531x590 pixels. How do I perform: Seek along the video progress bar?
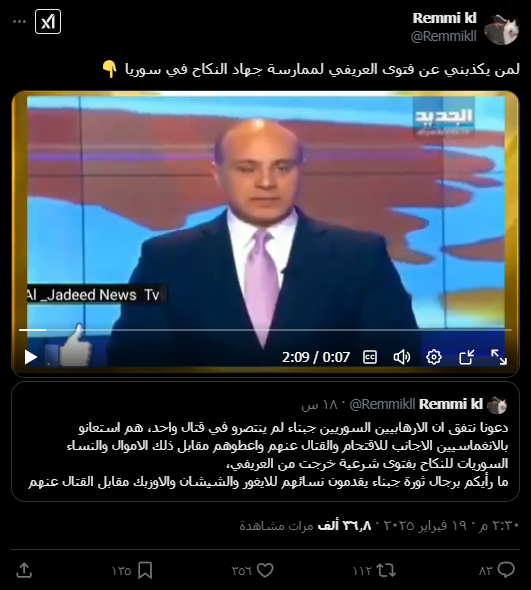tap(265, 330)
